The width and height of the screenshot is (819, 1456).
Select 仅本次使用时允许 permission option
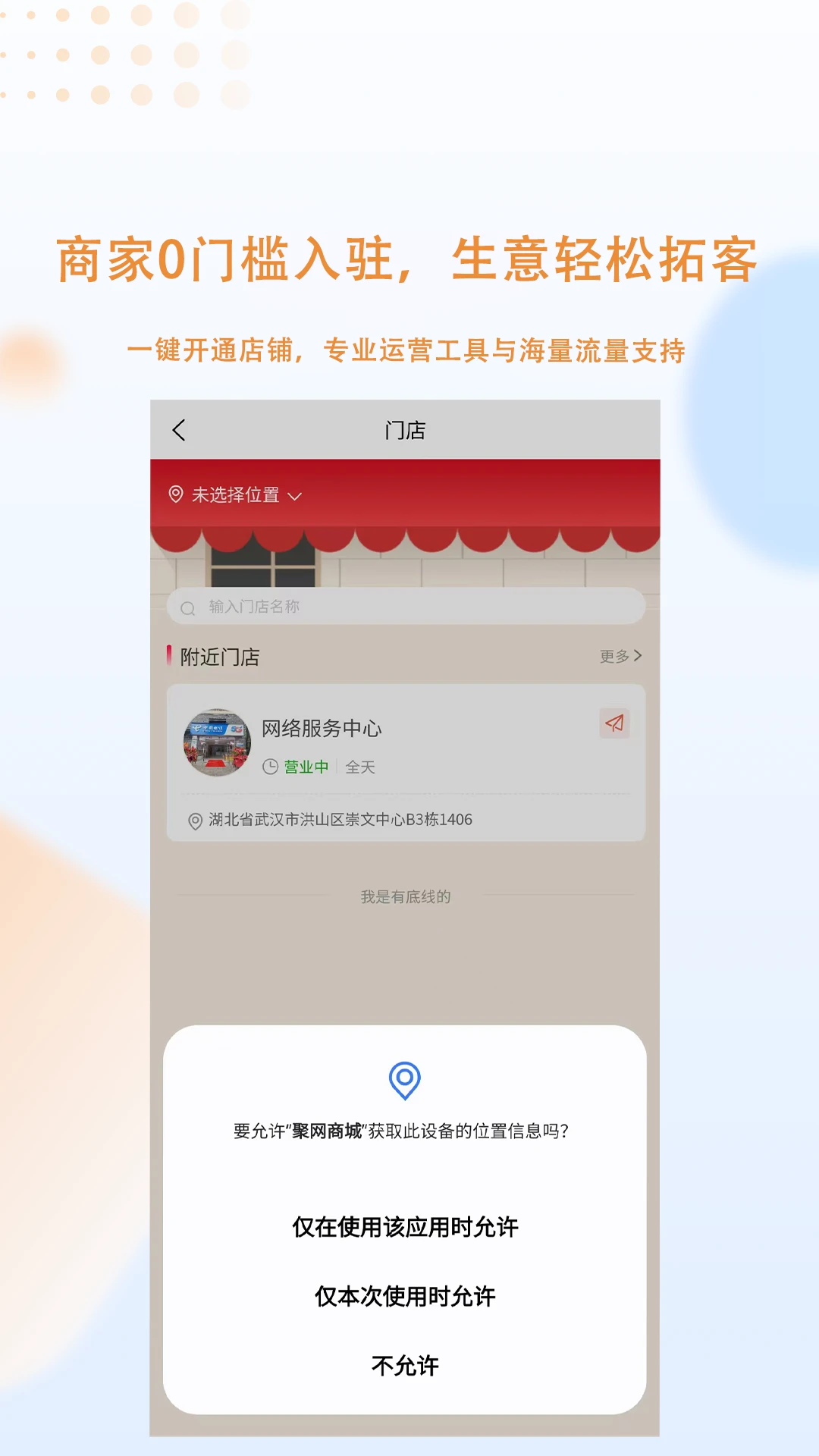tap(406, 1297)
